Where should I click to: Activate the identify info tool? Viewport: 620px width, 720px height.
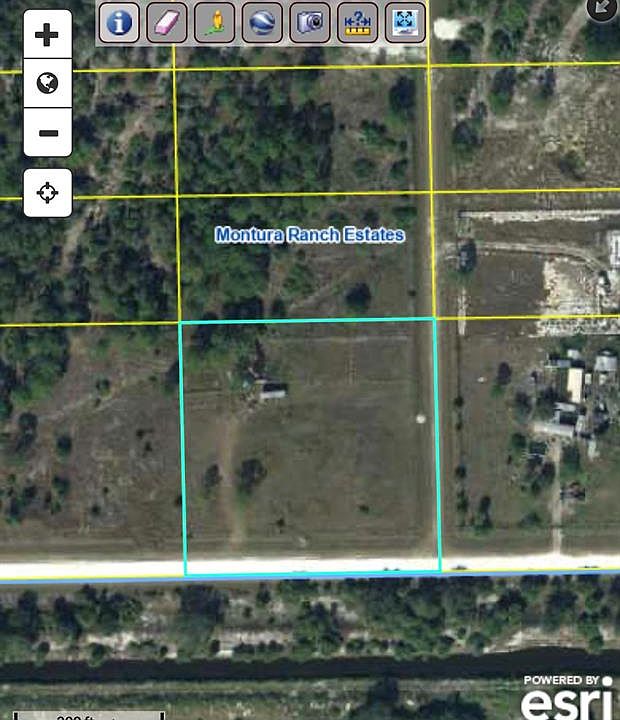point(119,22)
